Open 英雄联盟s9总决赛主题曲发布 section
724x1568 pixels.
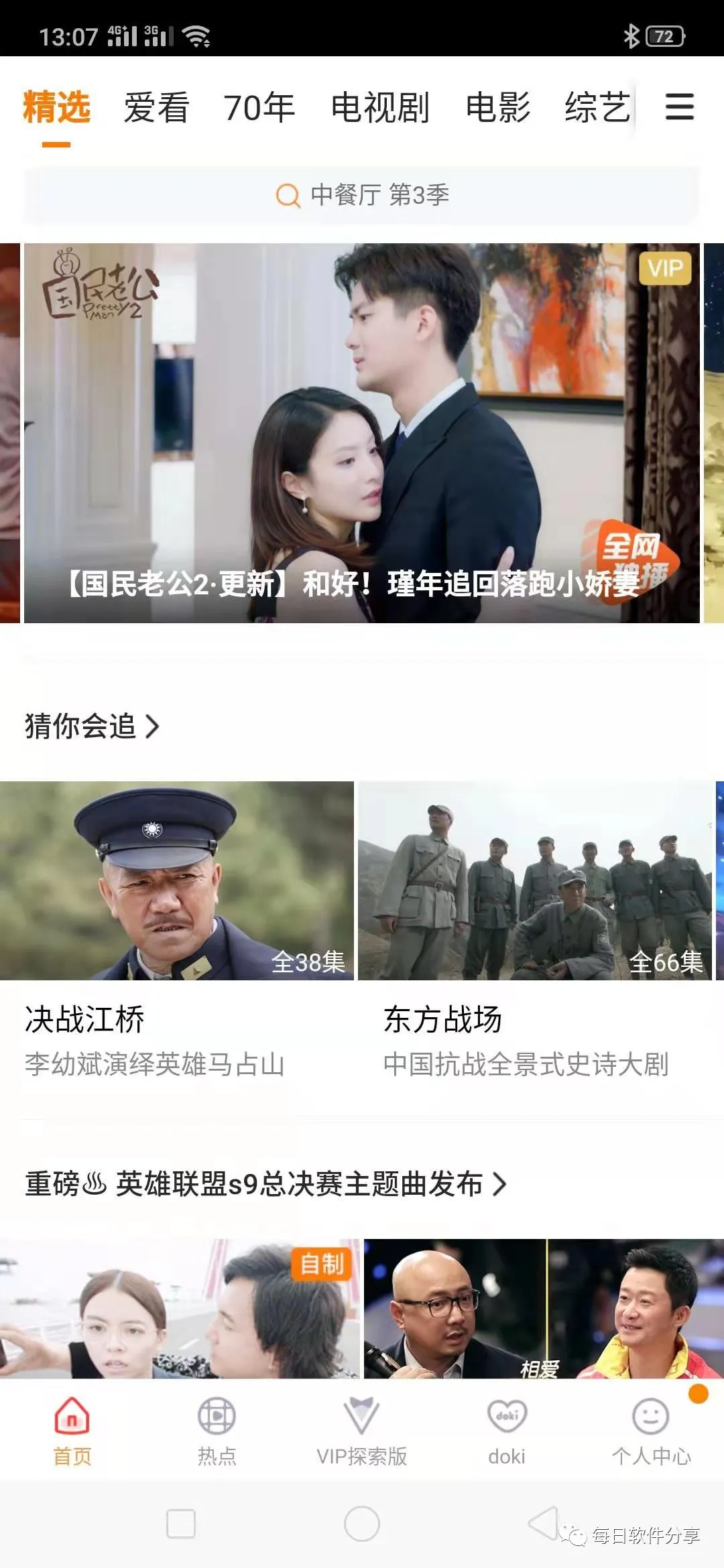pyautogui.click(x=265, y=1184)
